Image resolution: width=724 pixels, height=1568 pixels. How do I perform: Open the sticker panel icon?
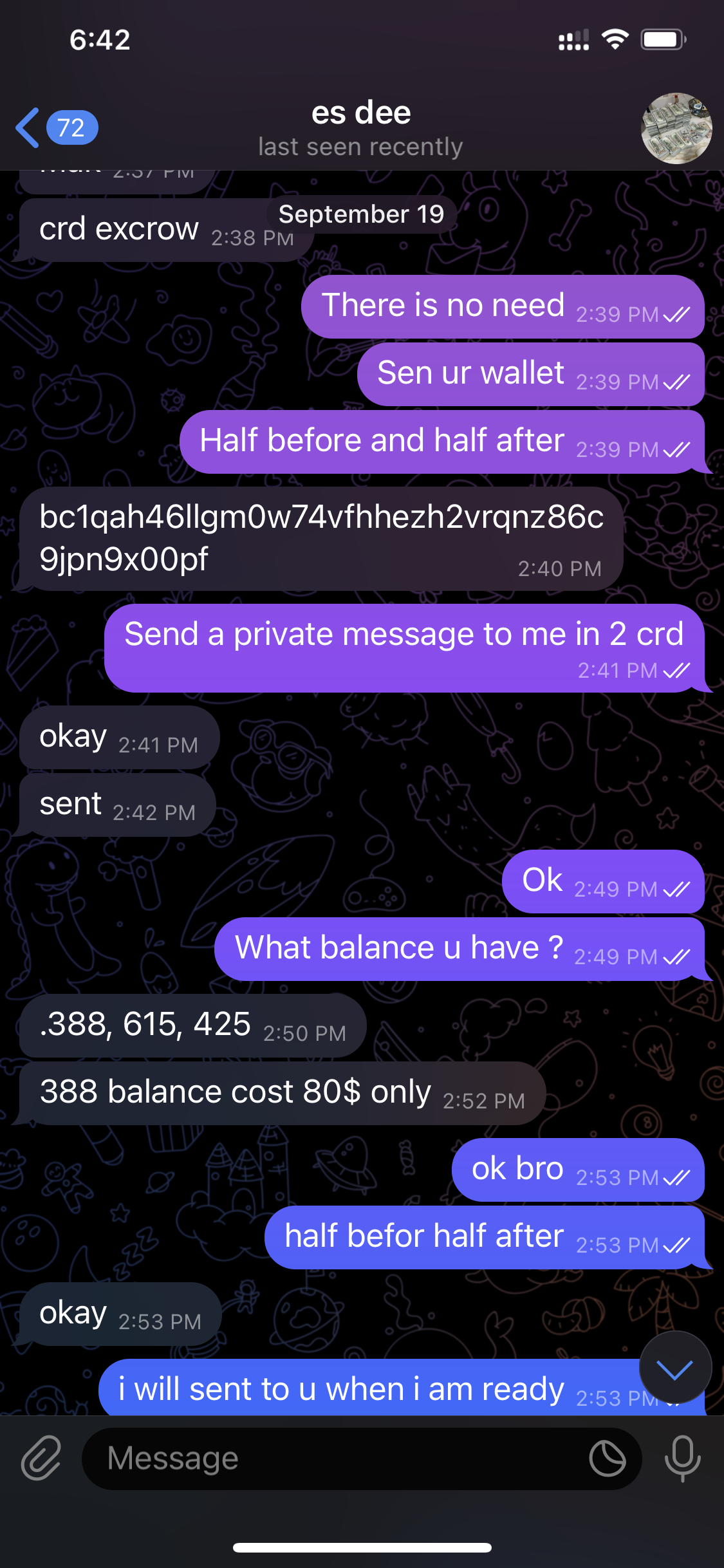(607, 1458)
